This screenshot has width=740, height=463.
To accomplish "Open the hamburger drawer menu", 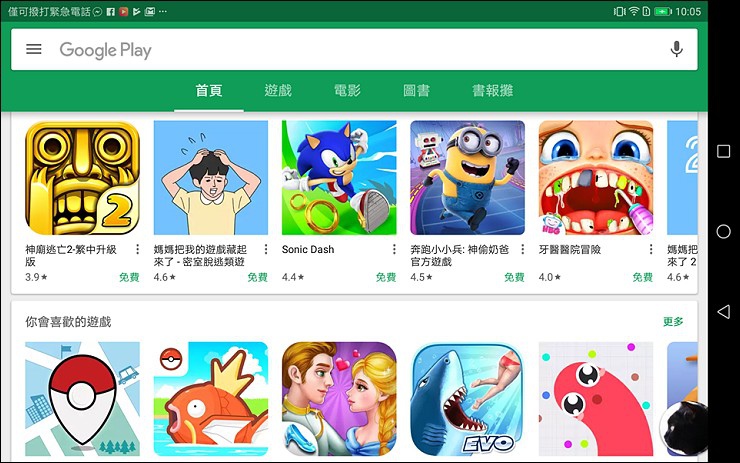I will [34, 49].
